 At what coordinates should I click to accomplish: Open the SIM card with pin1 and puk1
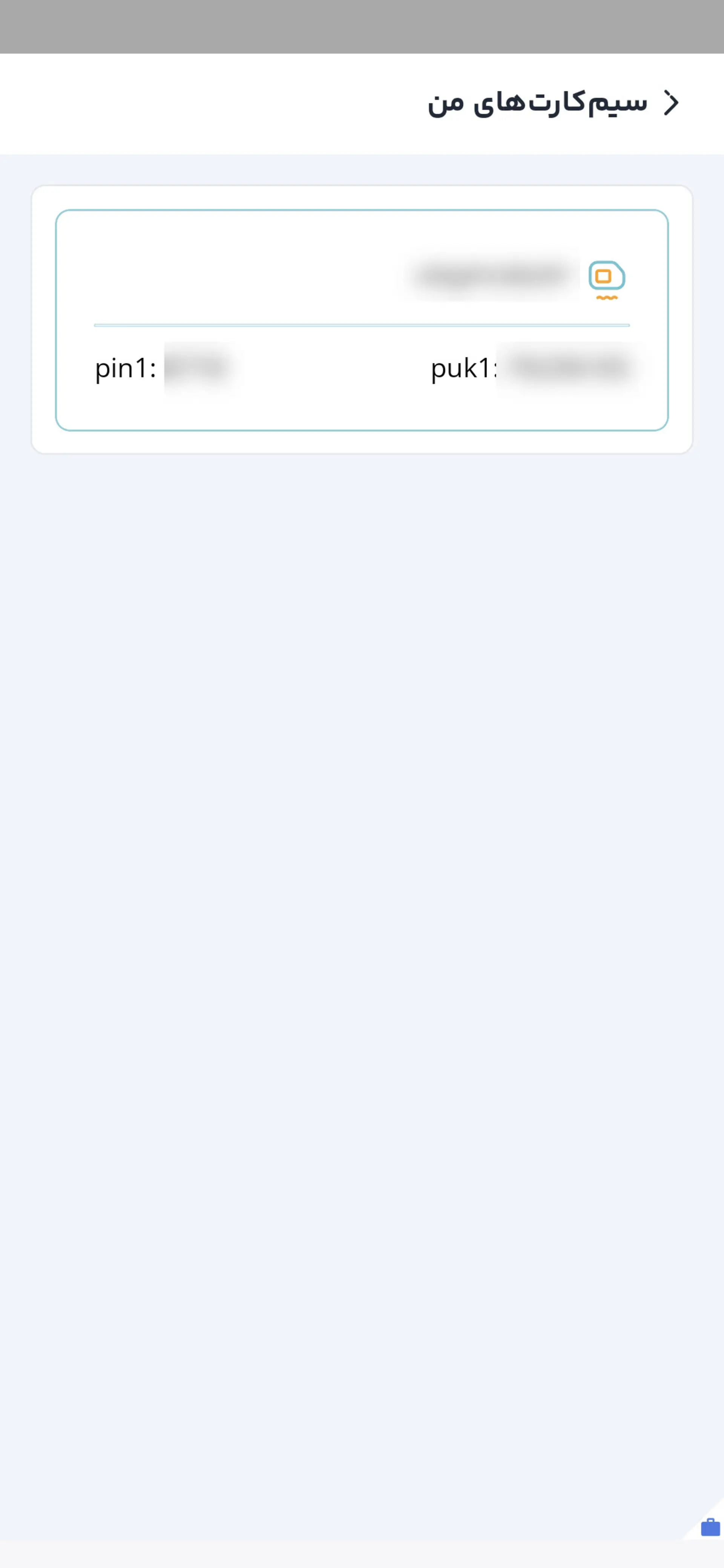362,320
